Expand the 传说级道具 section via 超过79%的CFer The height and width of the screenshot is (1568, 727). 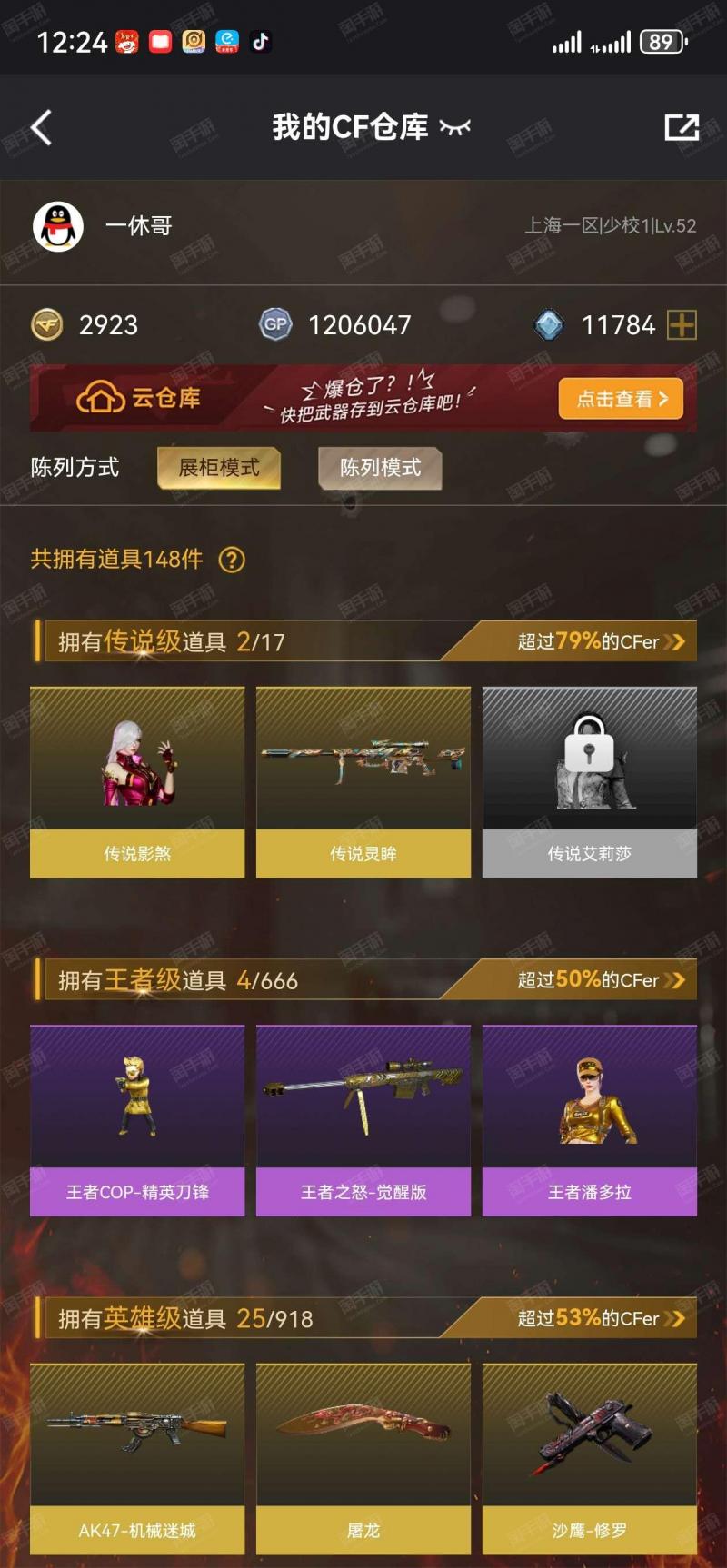coord(601,641)
